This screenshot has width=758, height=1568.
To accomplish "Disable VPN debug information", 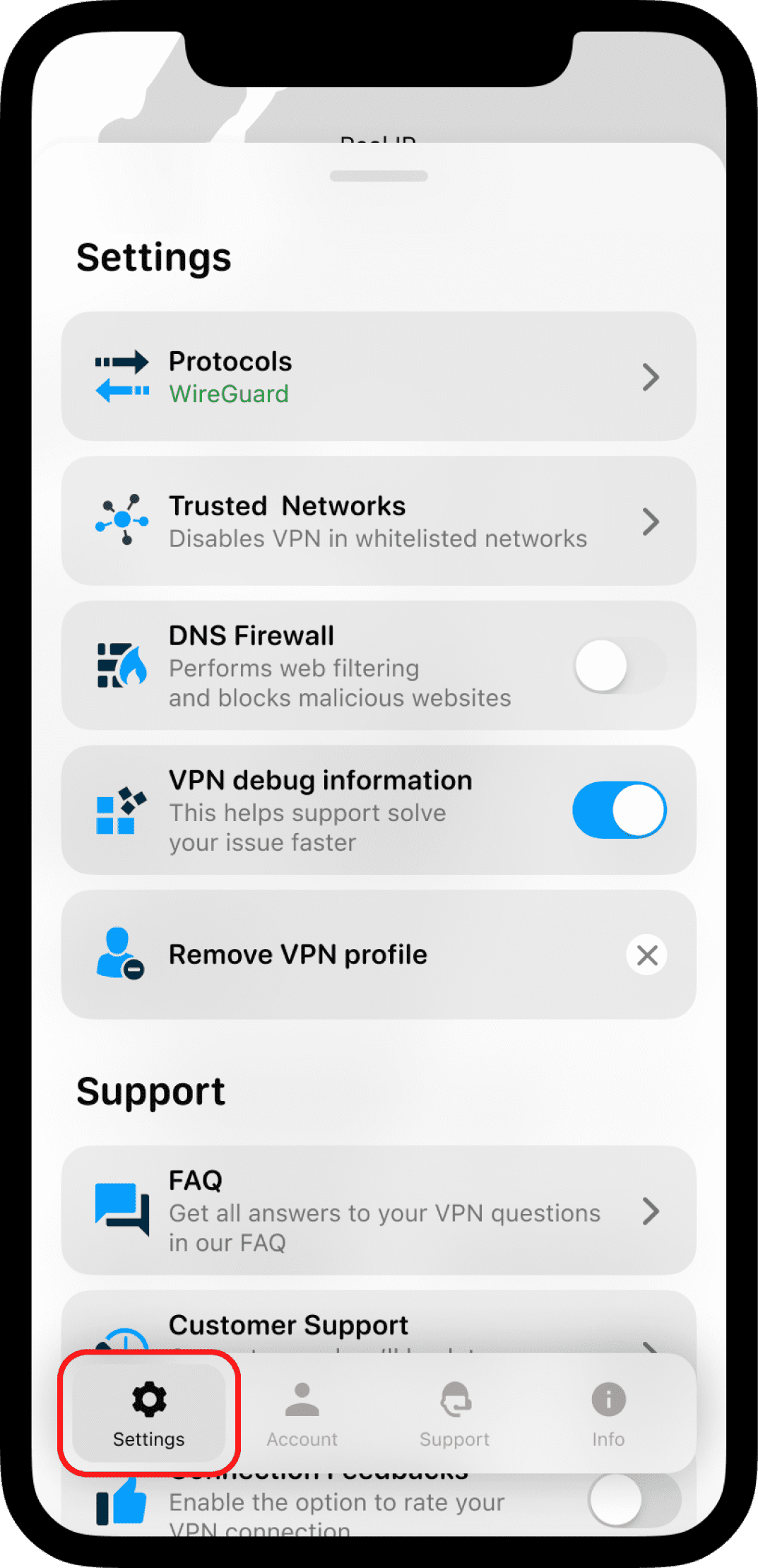I will tap(619, 810).
